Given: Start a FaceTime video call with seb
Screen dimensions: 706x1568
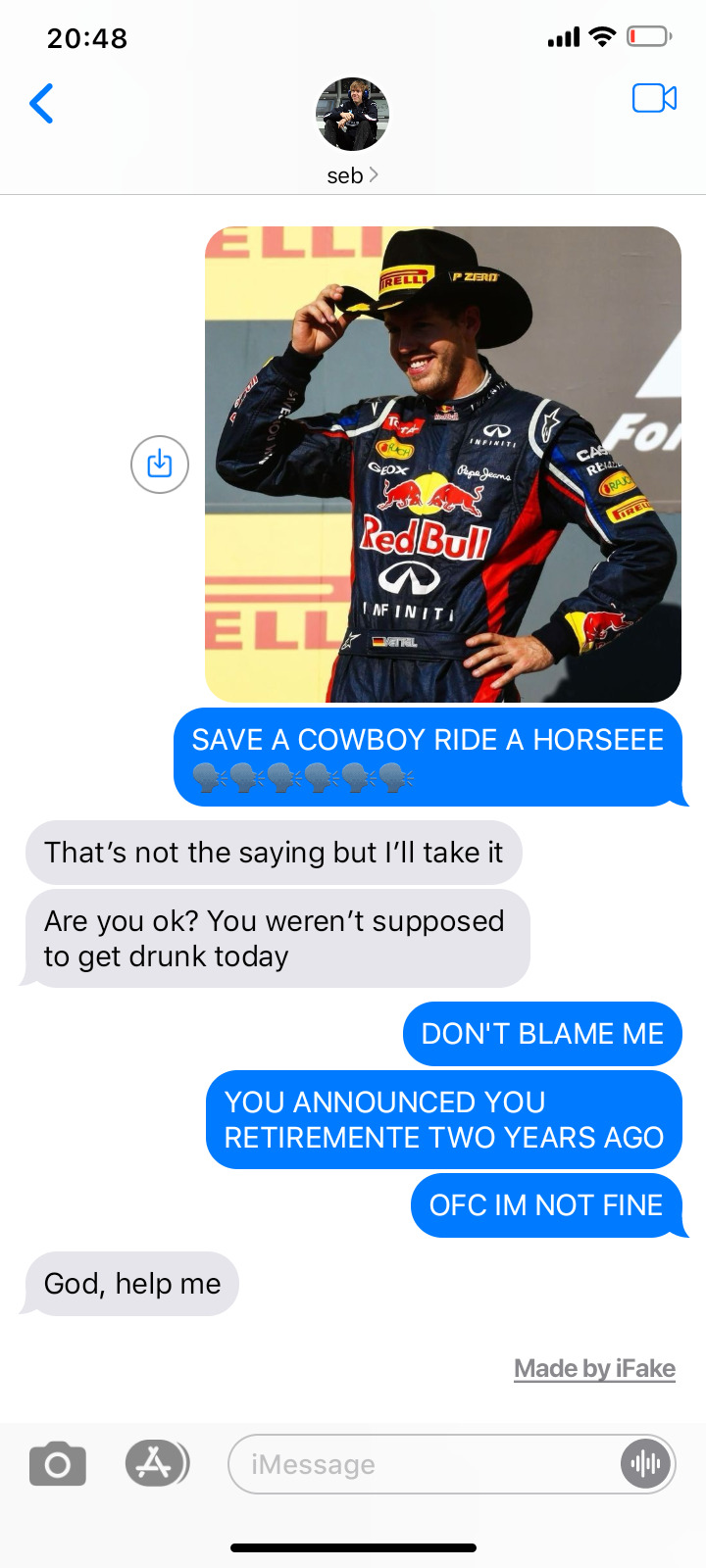Looking at the screenshot, I should tap(654, 99).
